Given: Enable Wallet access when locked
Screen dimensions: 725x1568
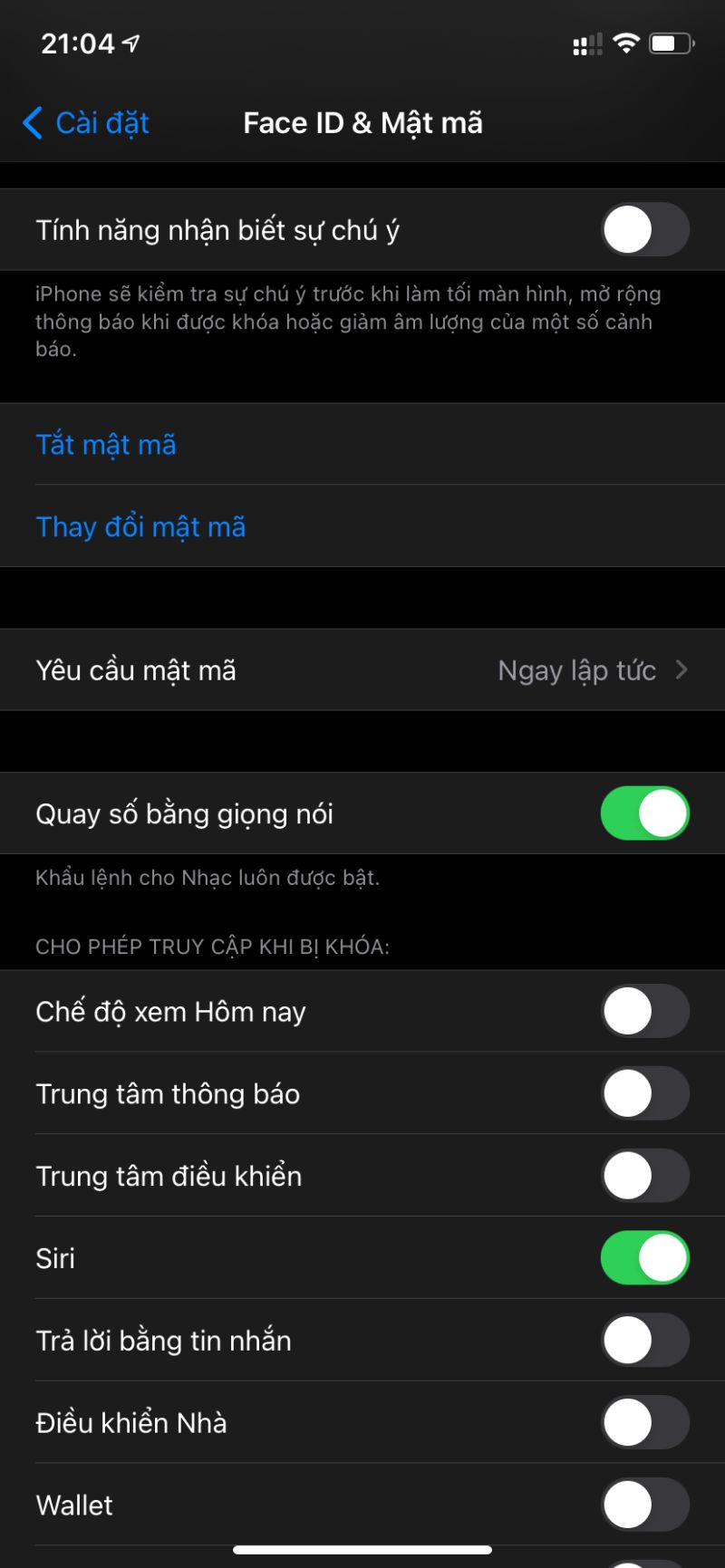Looking at the screenshot, I should click(644, 1504).
